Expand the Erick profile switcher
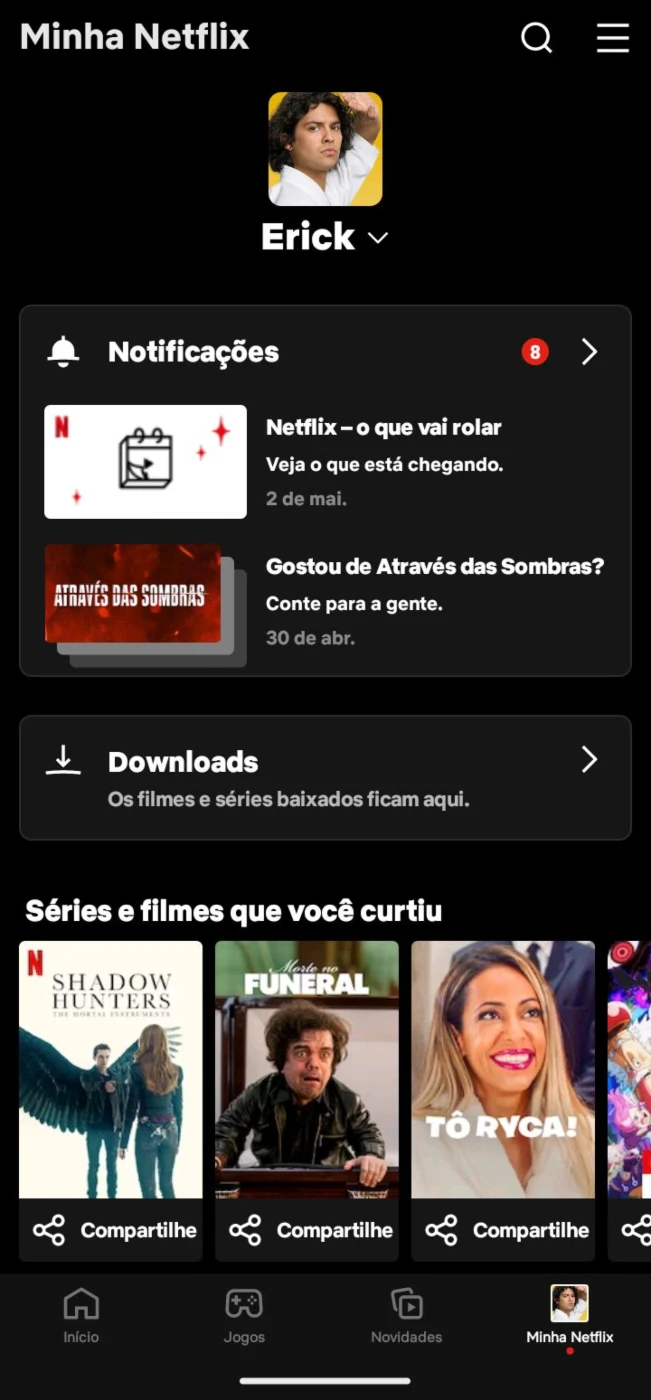Image resolution: width=651 pixels, height=1400 pixels. point(325,237)
